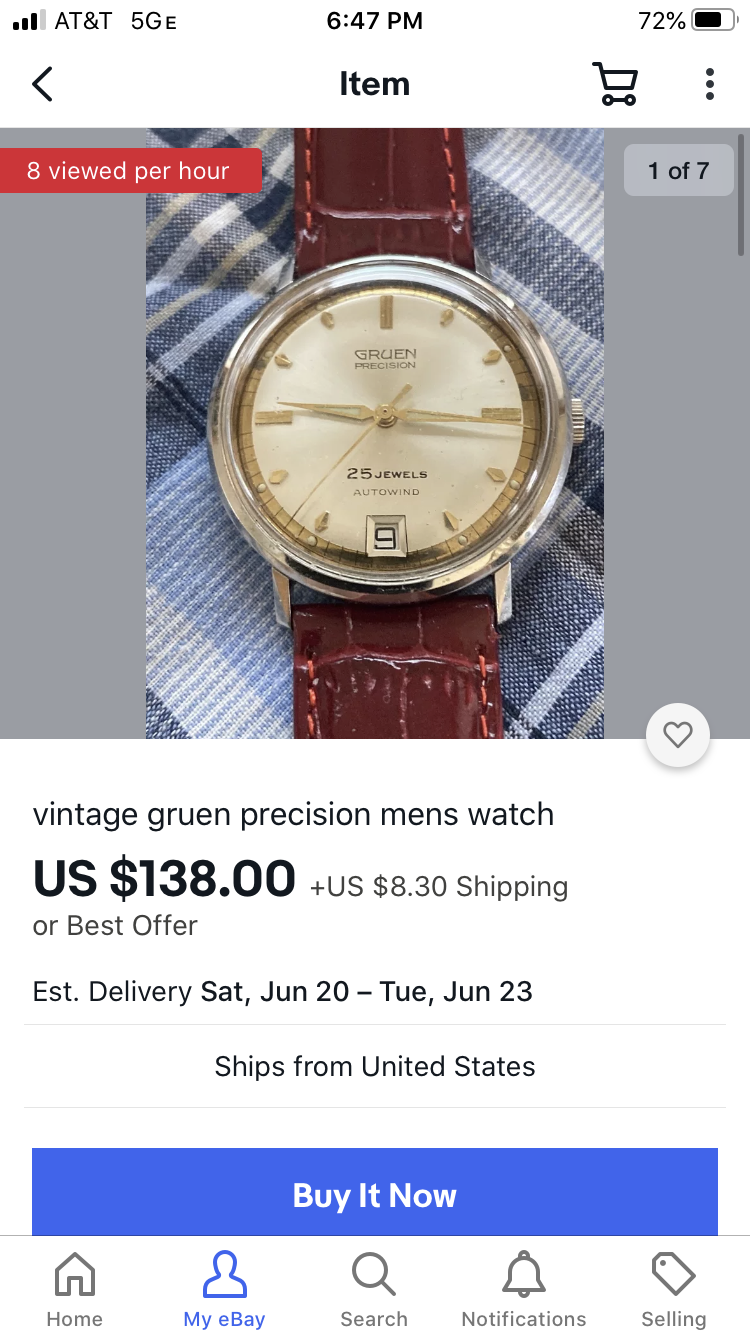This screenshot has height=1334, width=750.
Task: Go to the Search tab
Action: click(374, 1290)
